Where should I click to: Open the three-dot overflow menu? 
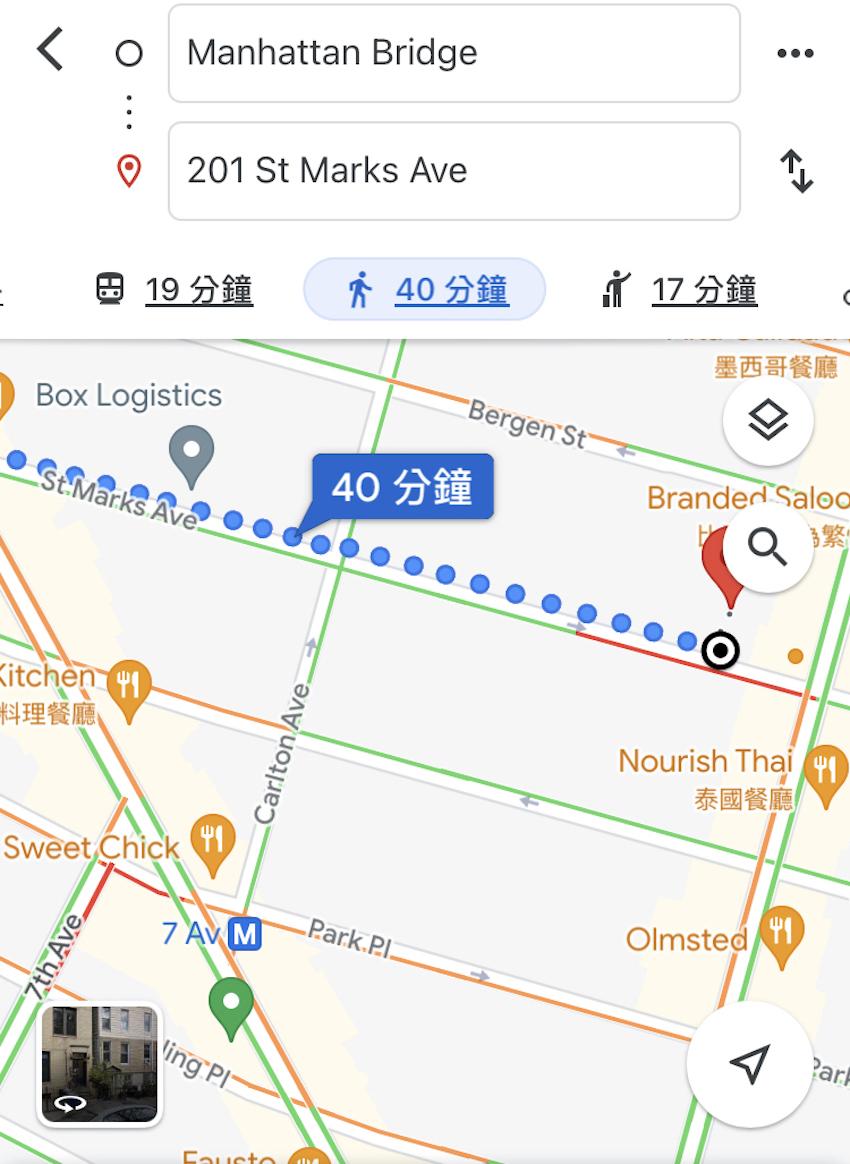(795, 53)
